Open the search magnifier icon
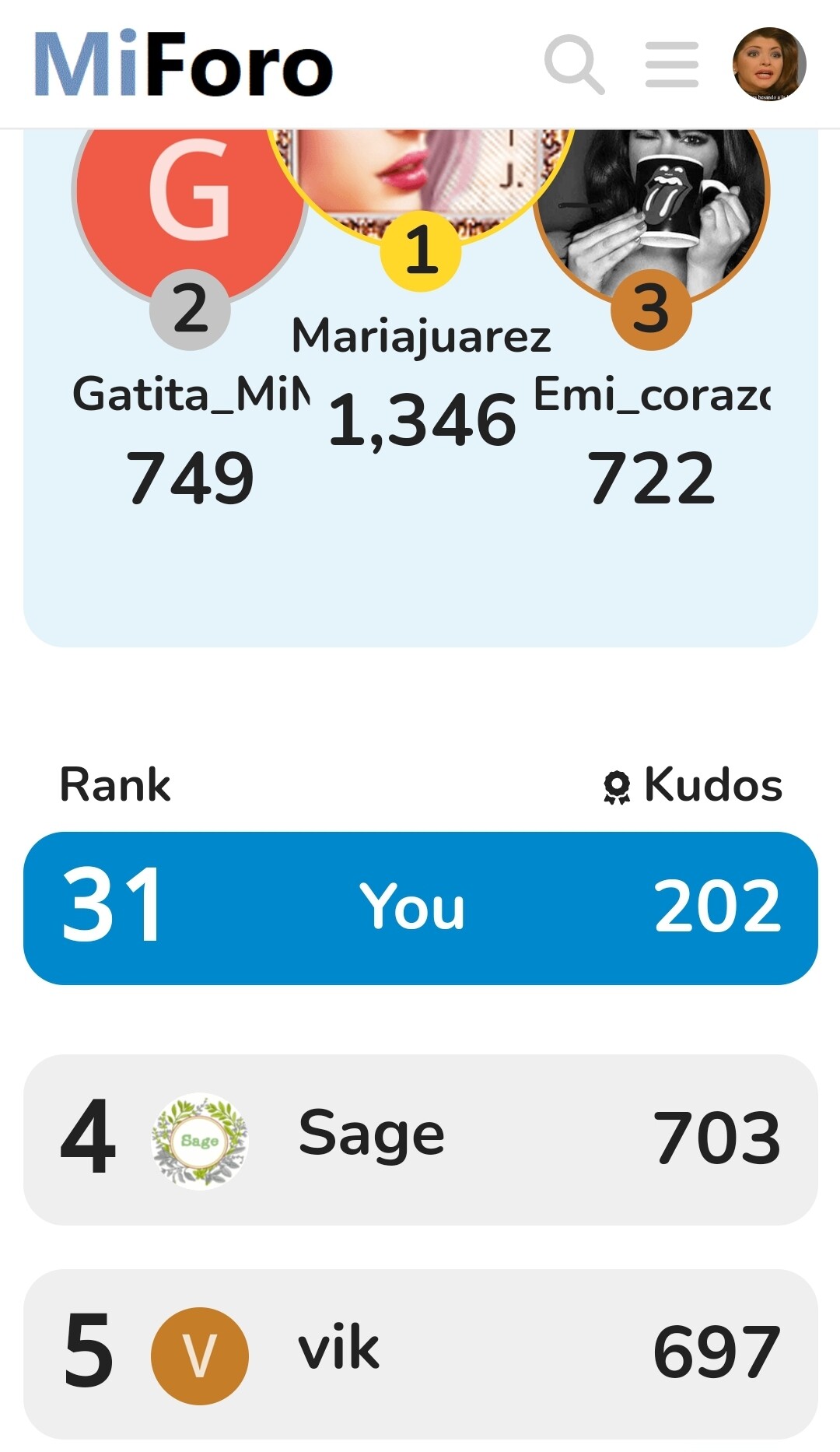 (x=575, y=65)
